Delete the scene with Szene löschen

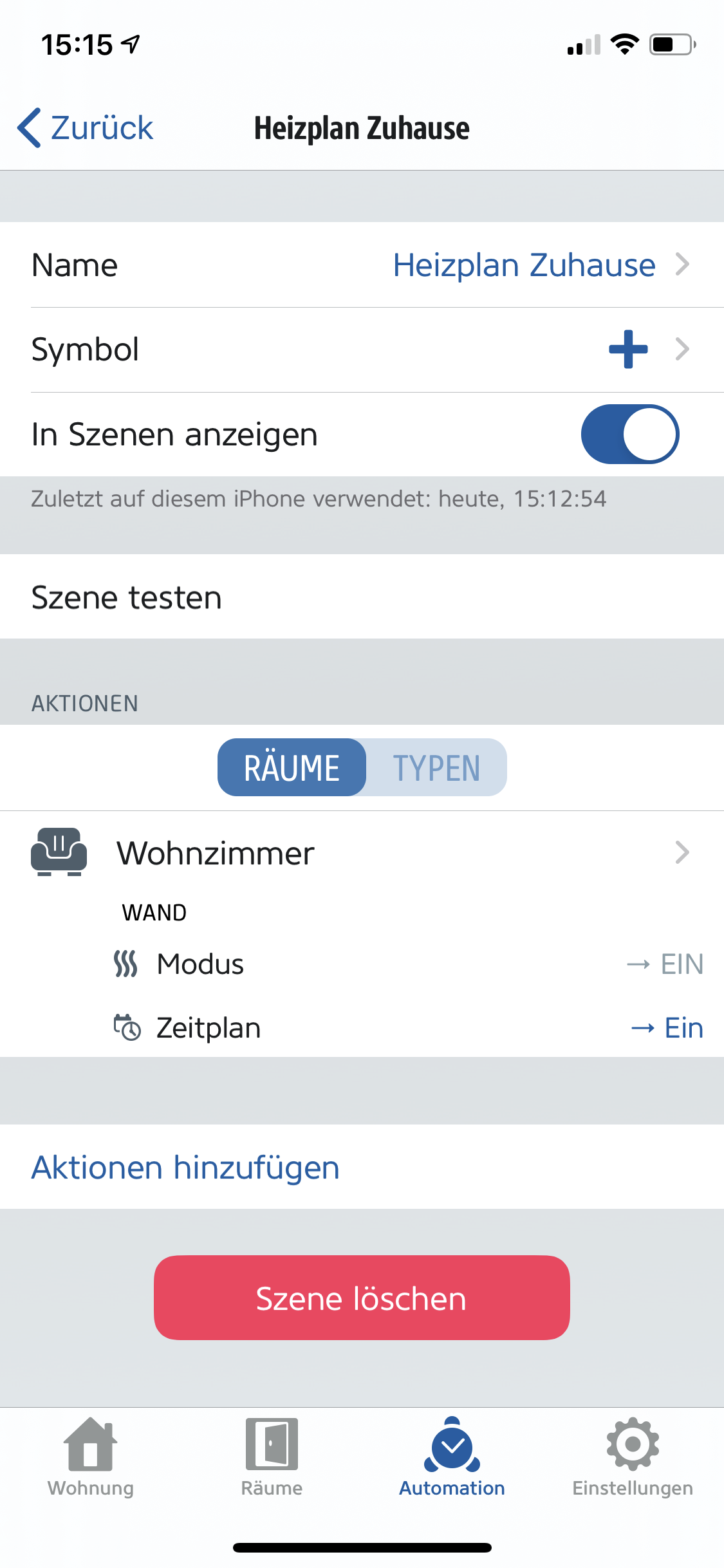(x=362, y=1298)
